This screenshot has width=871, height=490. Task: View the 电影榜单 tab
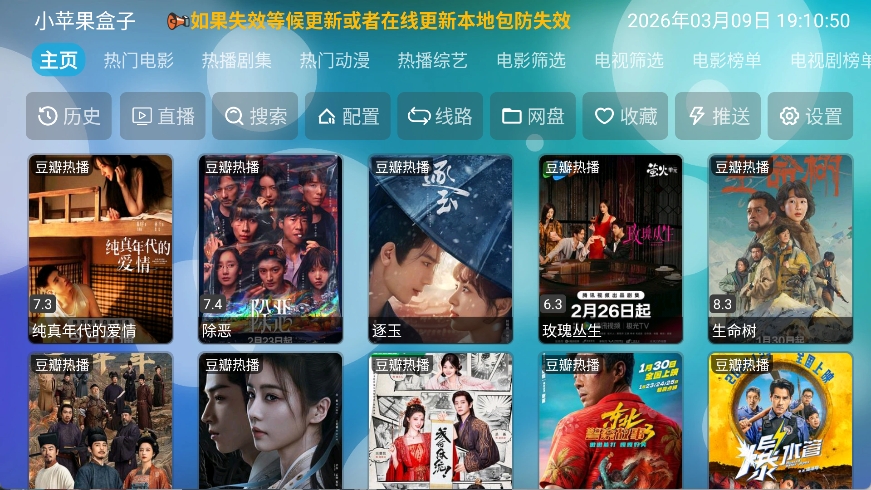click(x=727, y=60)
